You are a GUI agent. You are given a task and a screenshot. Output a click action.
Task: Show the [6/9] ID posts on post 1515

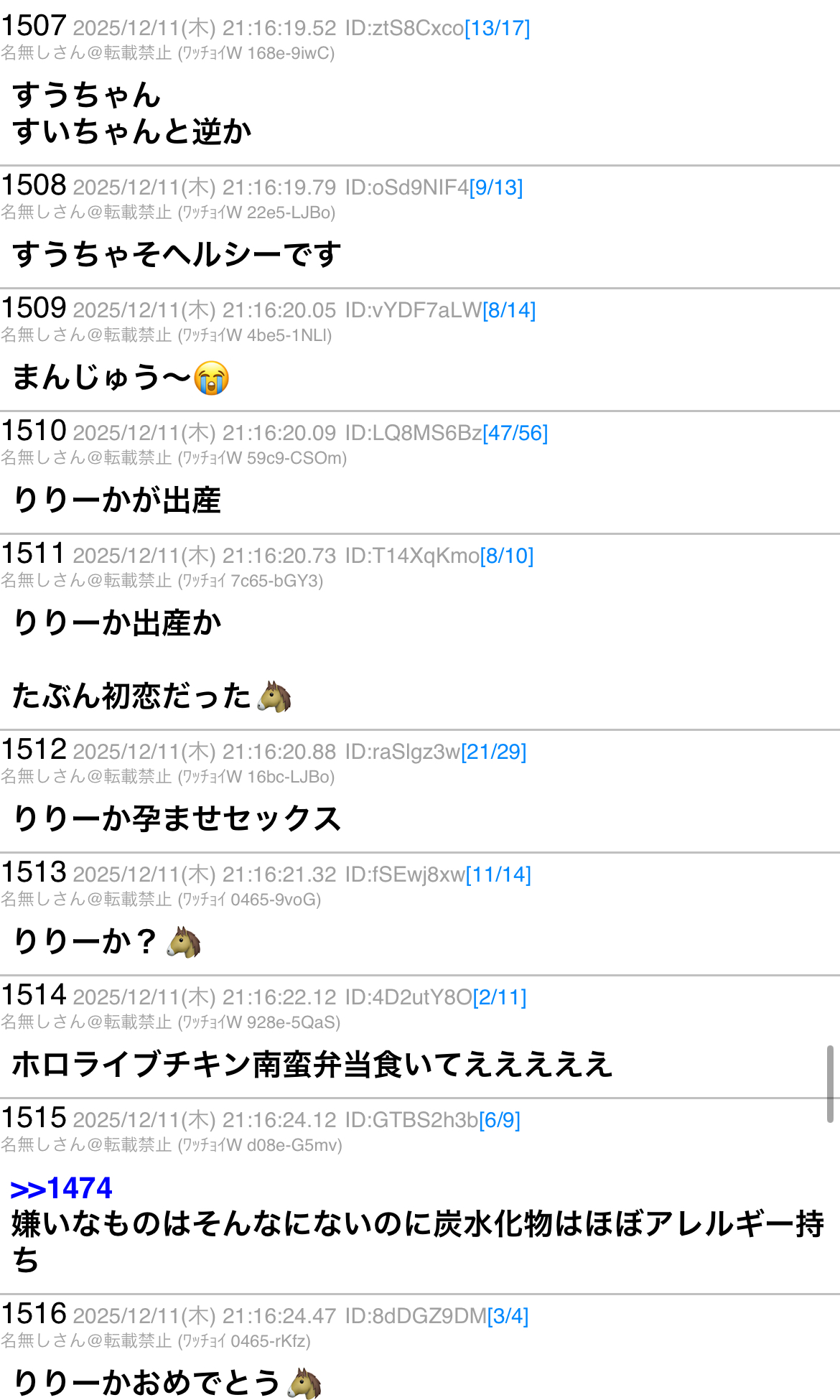point(499,1121)
